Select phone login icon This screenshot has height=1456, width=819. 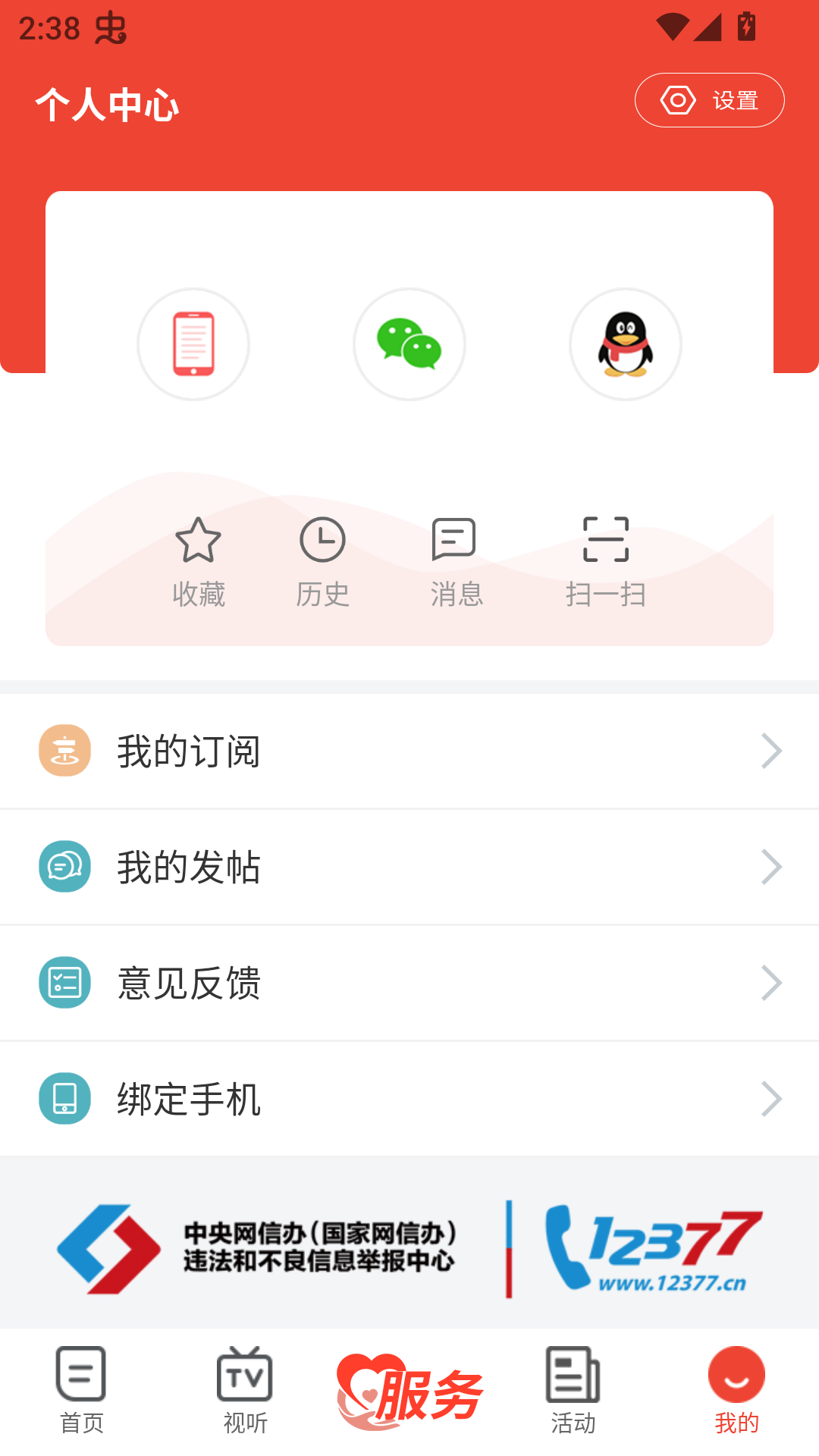193,344
